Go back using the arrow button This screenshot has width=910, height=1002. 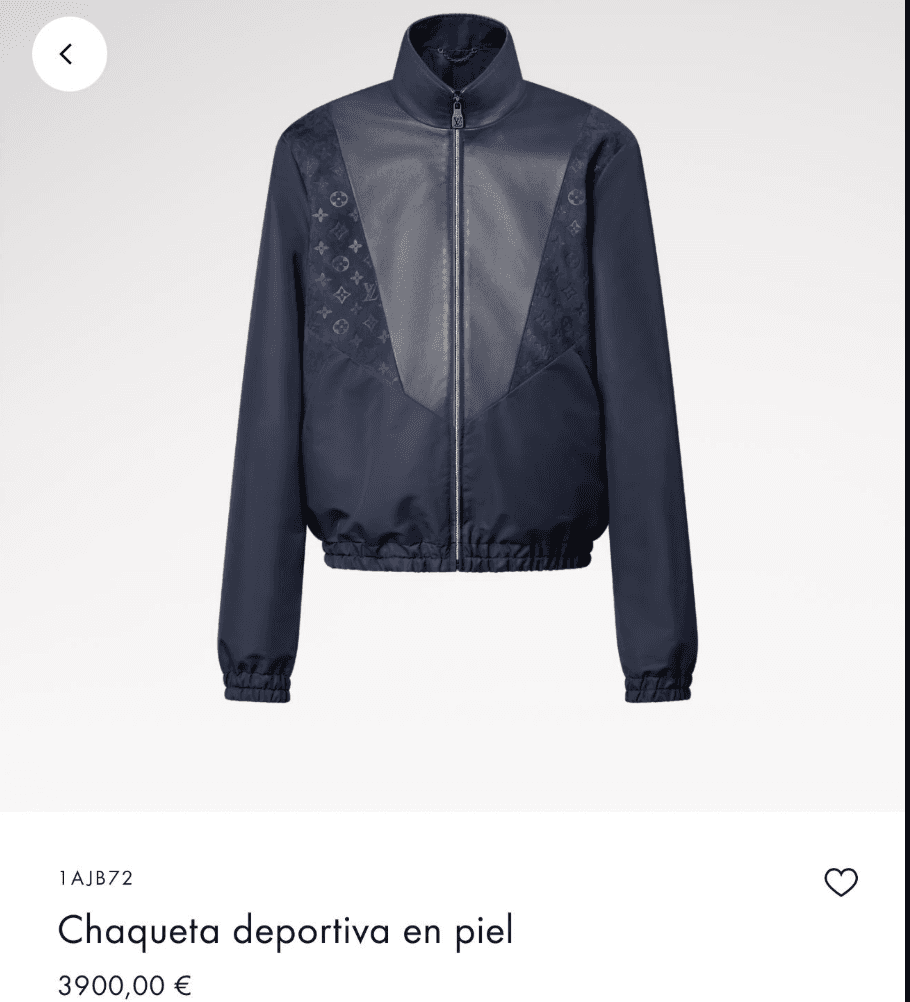69,54
